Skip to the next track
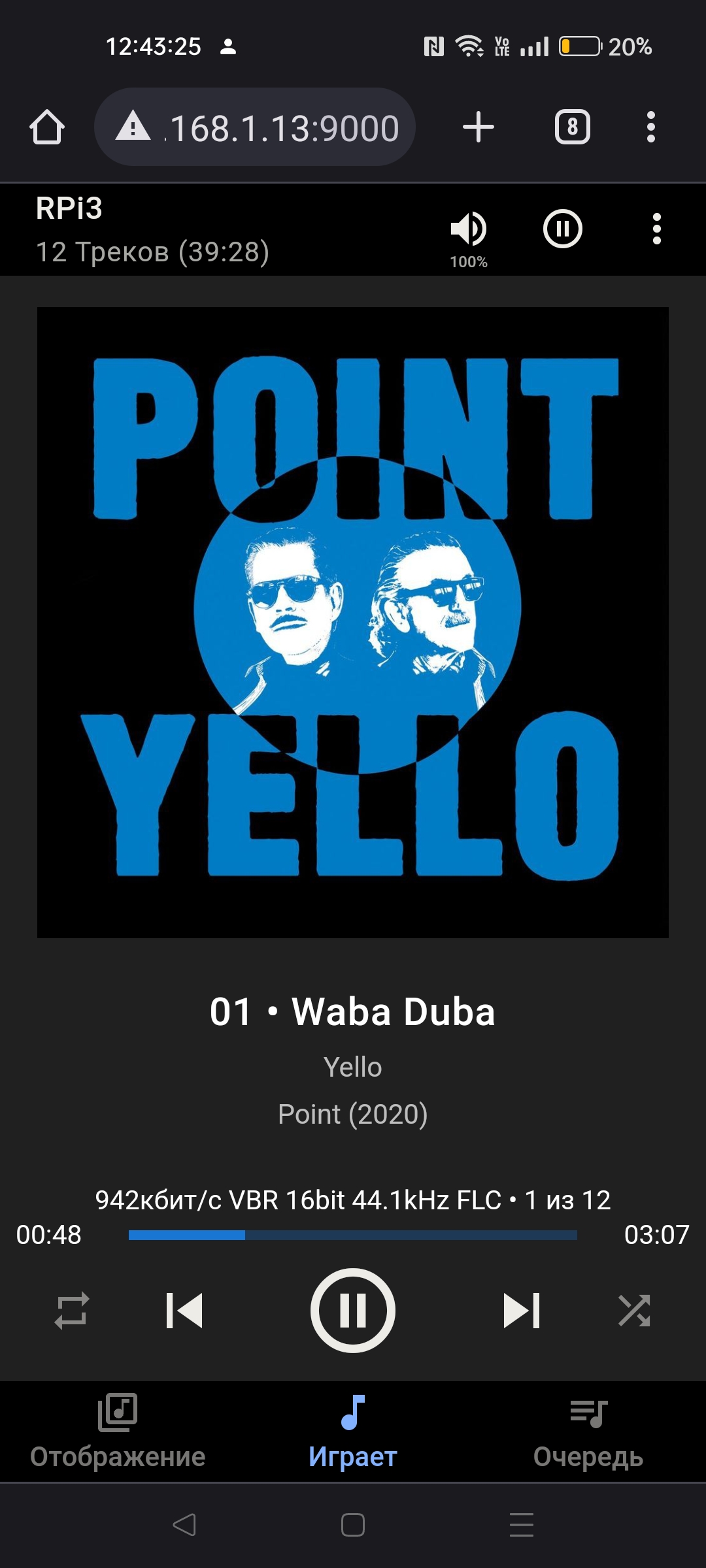Screen dimensions: 706x1568 click(x=522, y=1311)
